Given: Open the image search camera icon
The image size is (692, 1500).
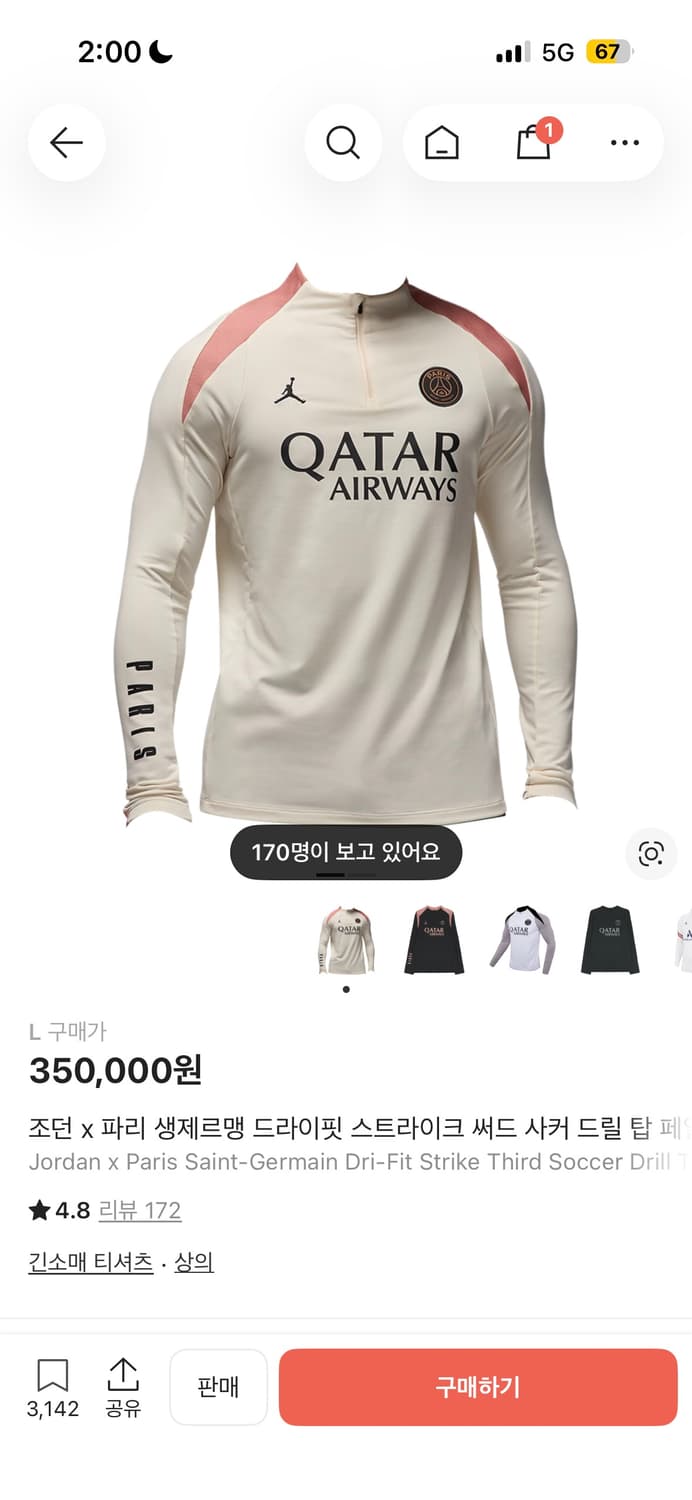Looking at the screenshot, I should coord(651,853).
